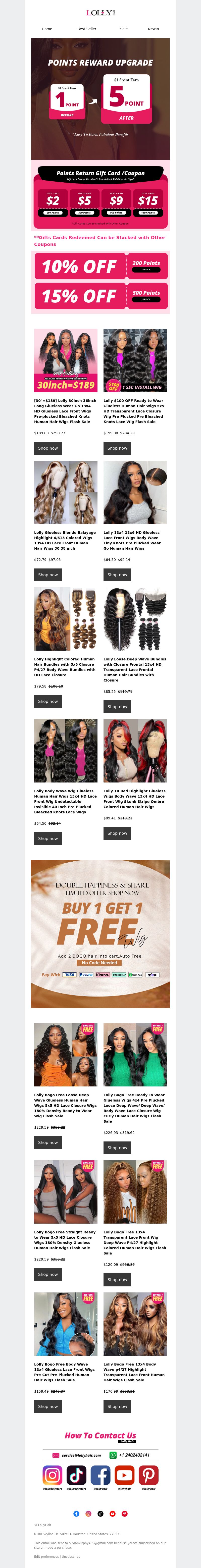Screen dimensions: 201x1568
Task: Tap the Unsubscribe link in the footer
Action: (x=71, y=1556)
